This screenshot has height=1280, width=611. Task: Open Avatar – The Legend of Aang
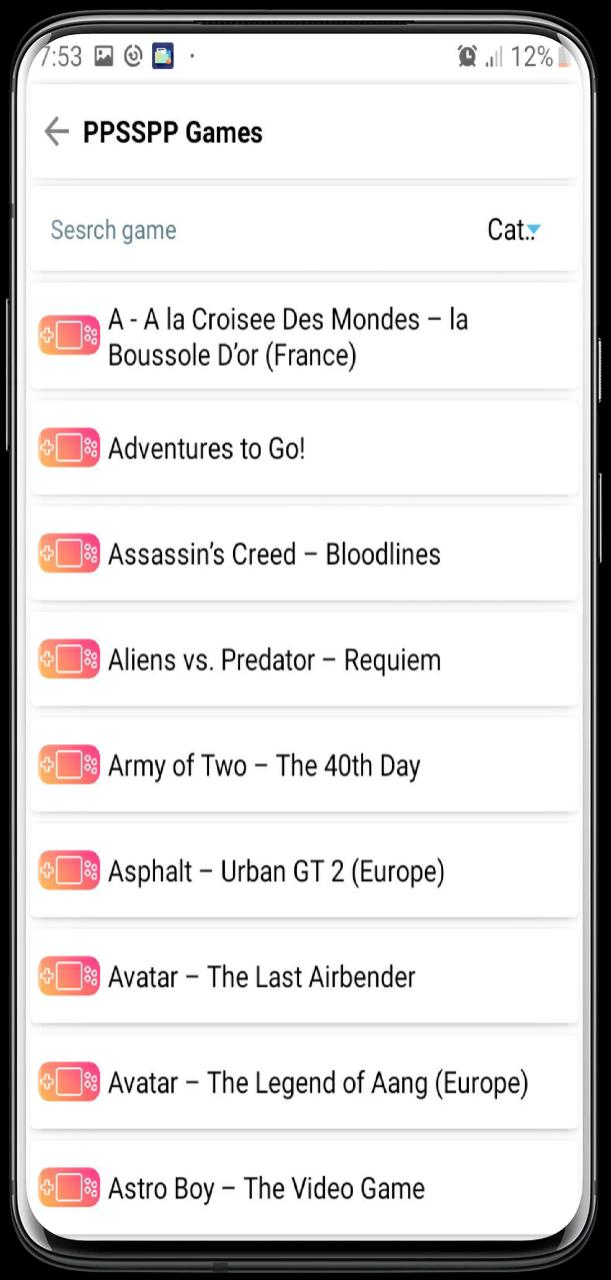[304, 1083]
